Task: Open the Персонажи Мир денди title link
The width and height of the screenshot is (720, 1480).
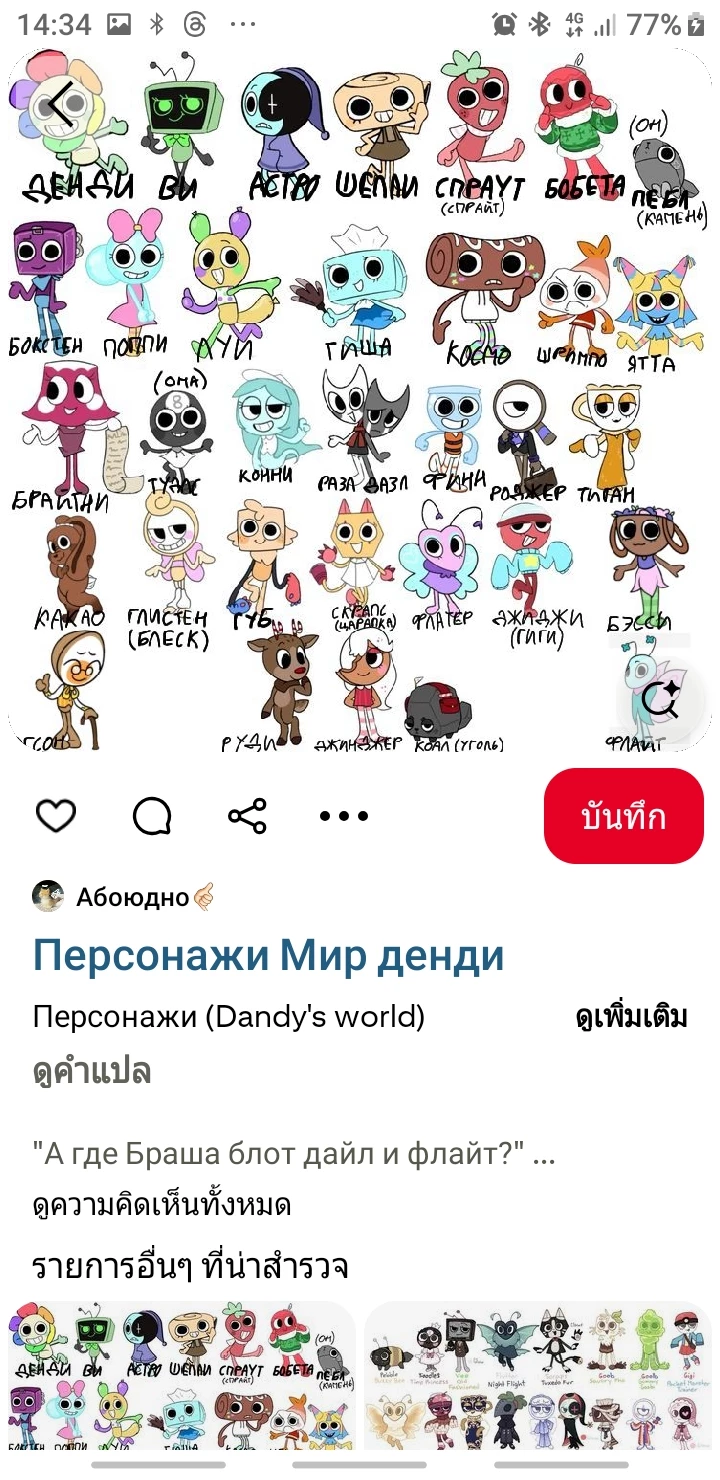Action: tap(268, 956)
